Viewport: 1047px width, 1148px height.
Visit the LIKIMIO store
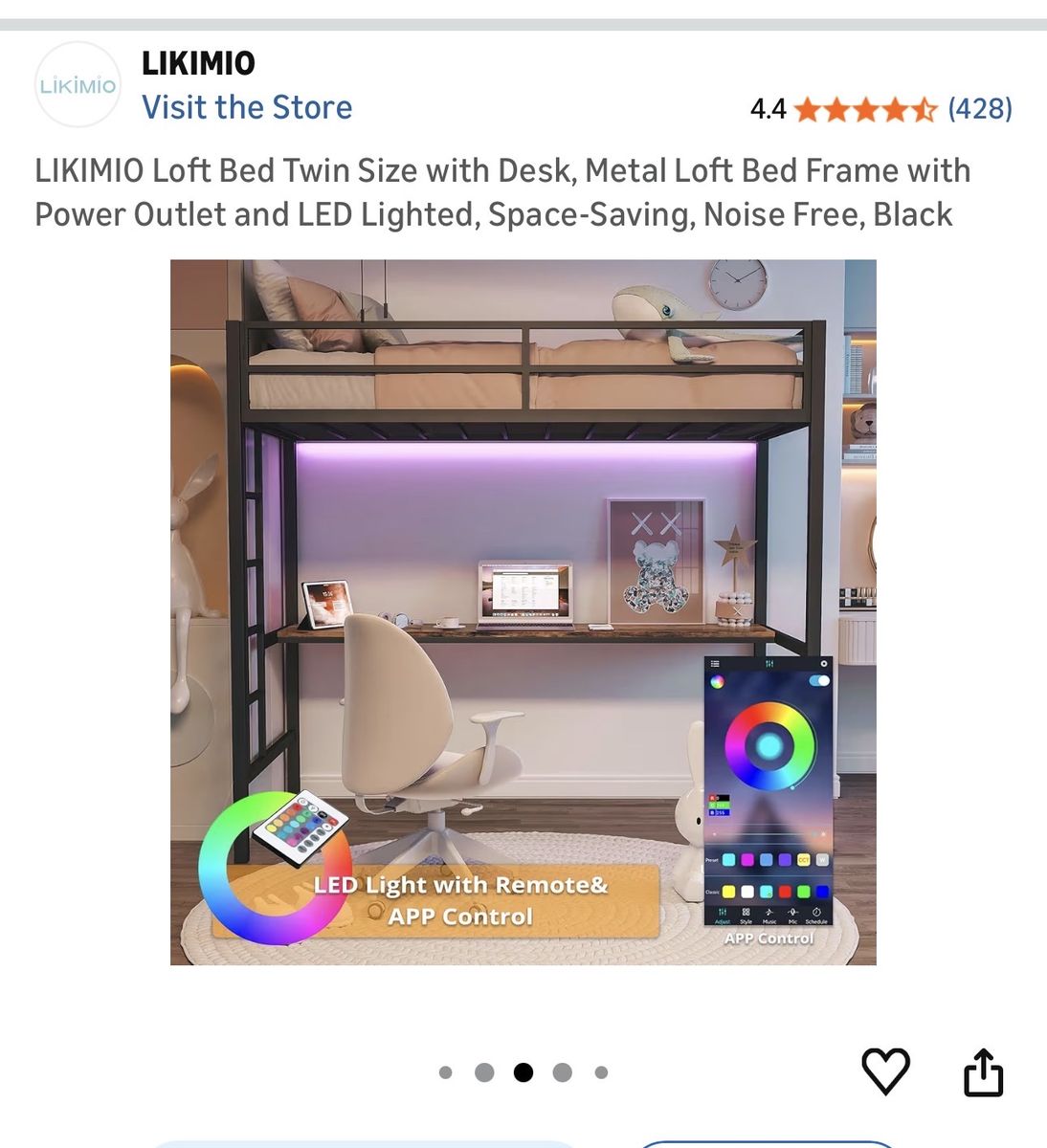coord(247,107)
